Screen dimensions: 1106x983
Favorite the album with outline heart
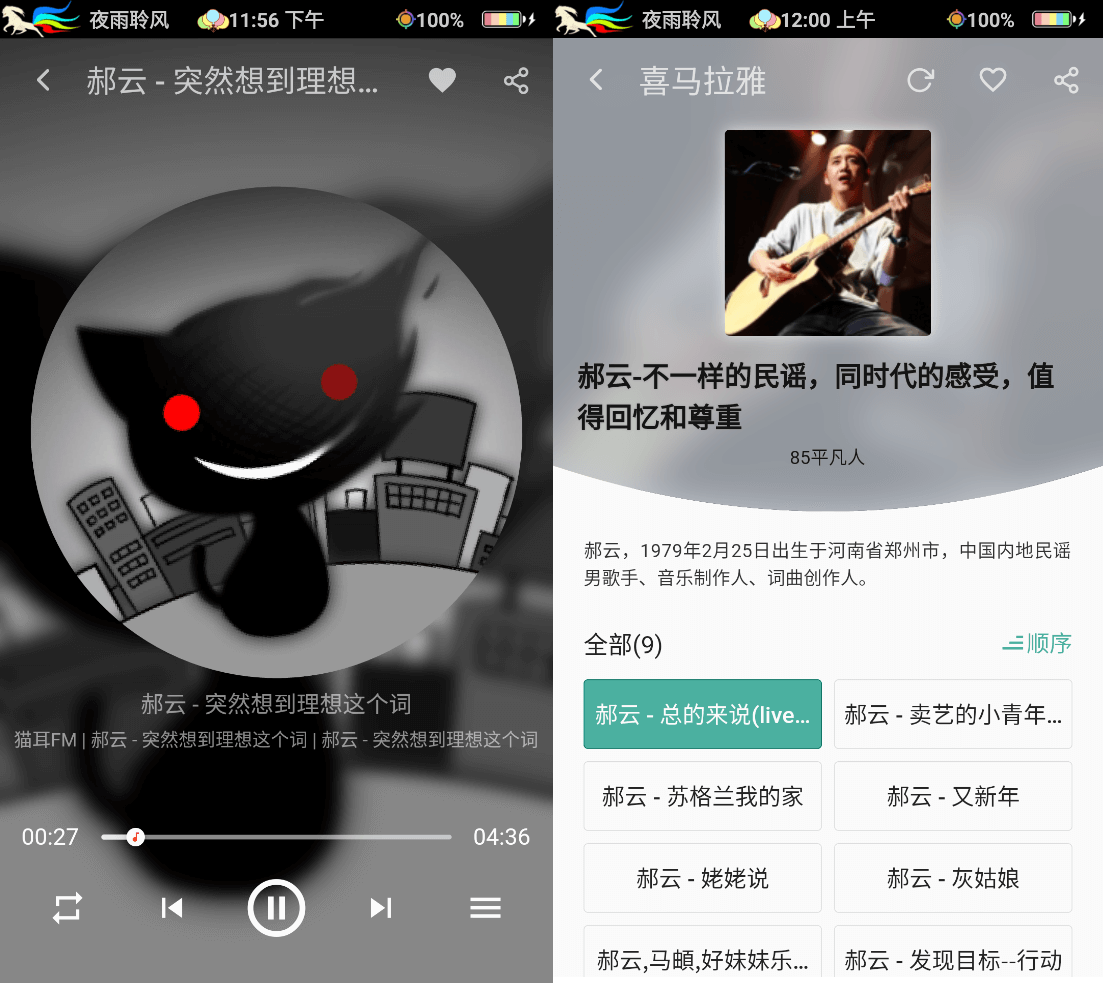coord(992,81)
